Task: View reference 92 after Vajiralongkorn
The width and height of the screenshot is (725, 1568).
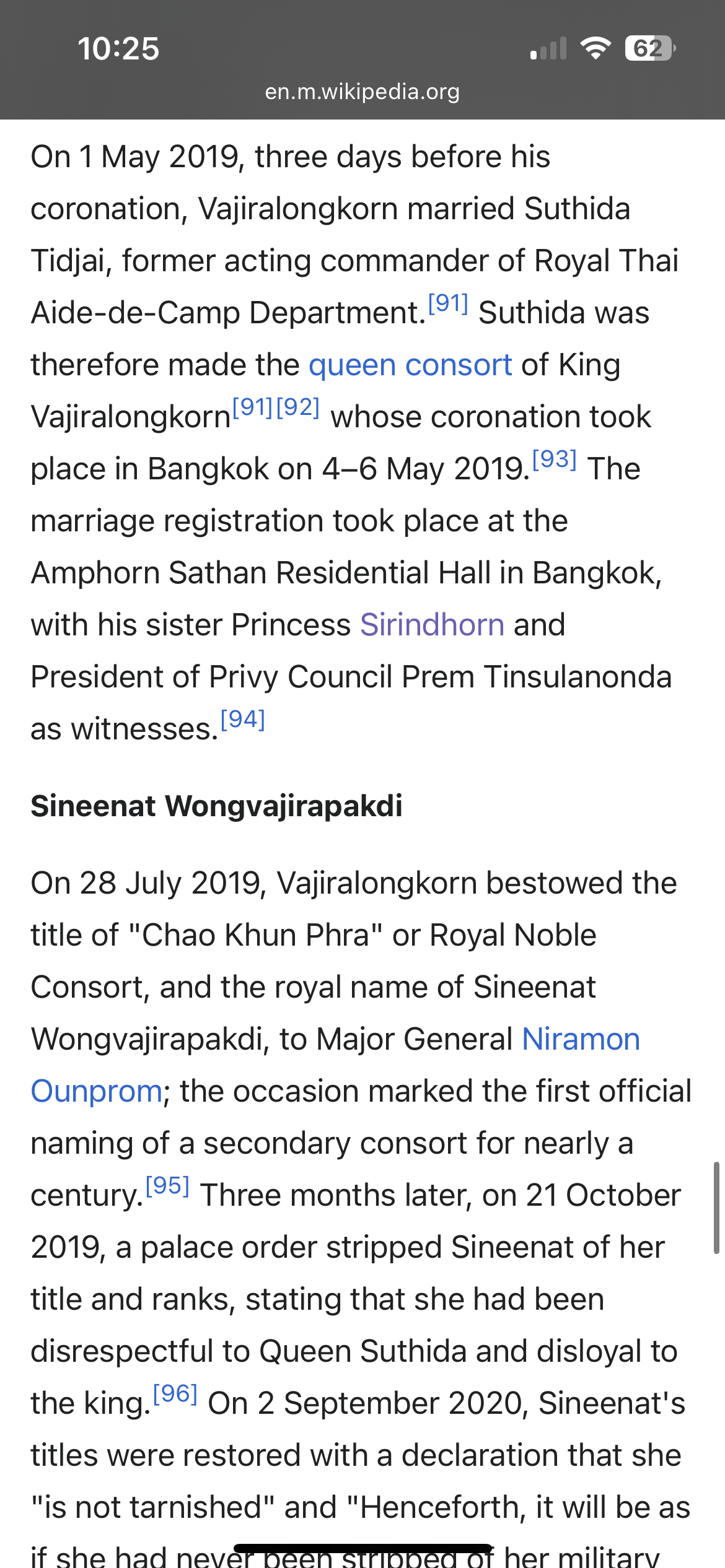Action: pyautogui.click(x=298, y=407)
